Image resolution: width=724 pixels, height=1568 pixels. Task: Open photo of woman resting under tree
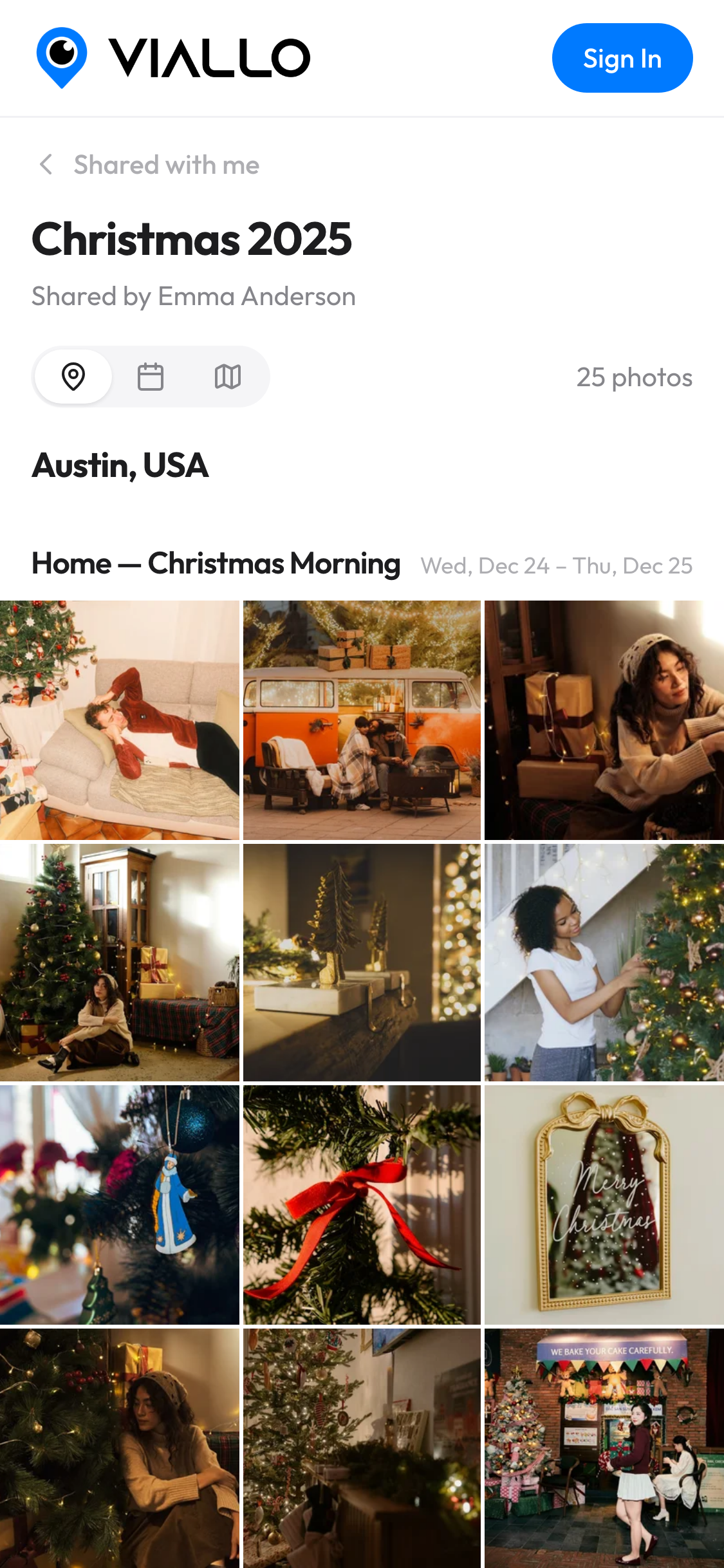click(x=119, y=1448)
